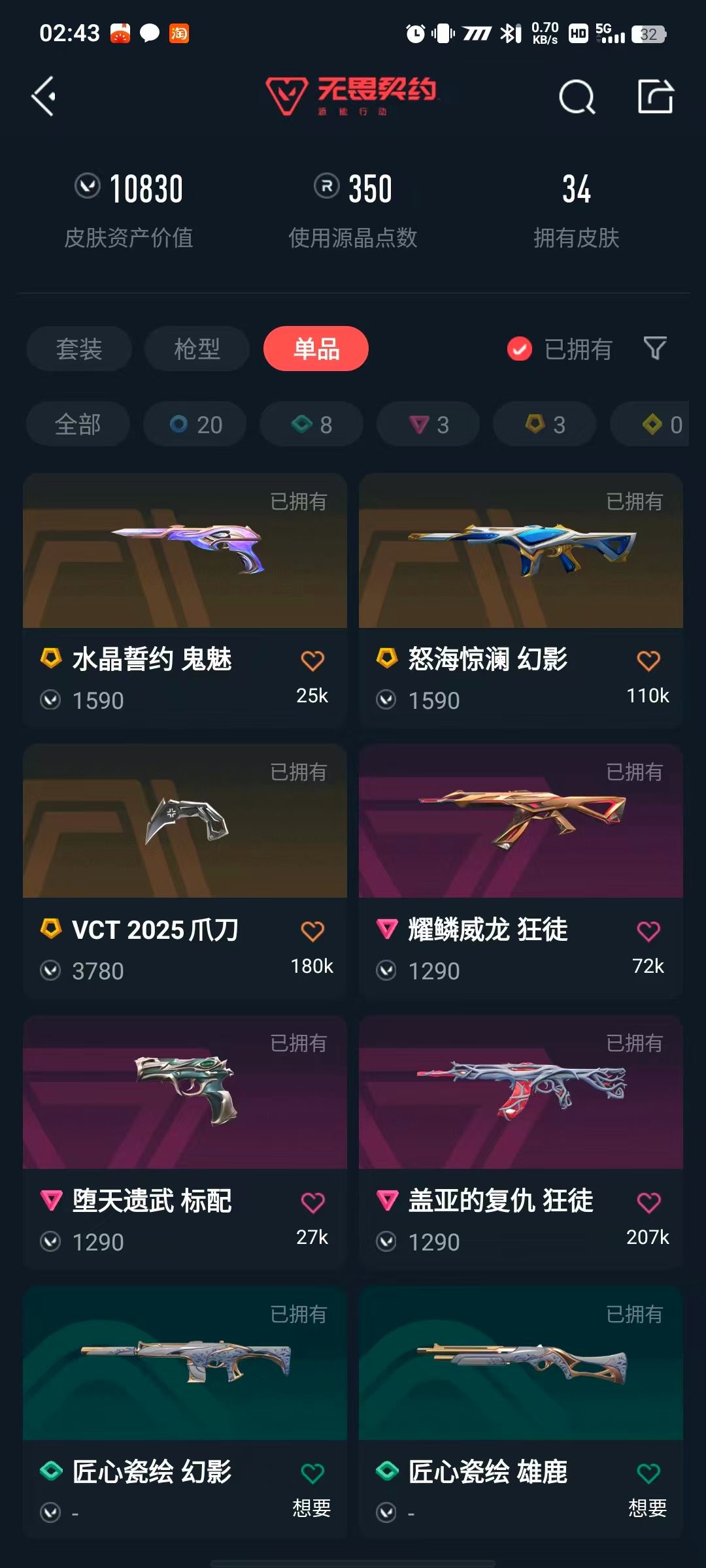The width and height of the screenshot is (706, 1568).
Task: Like the 怒海惊澜 幻影 skin
Action: [x=648, y=661]
